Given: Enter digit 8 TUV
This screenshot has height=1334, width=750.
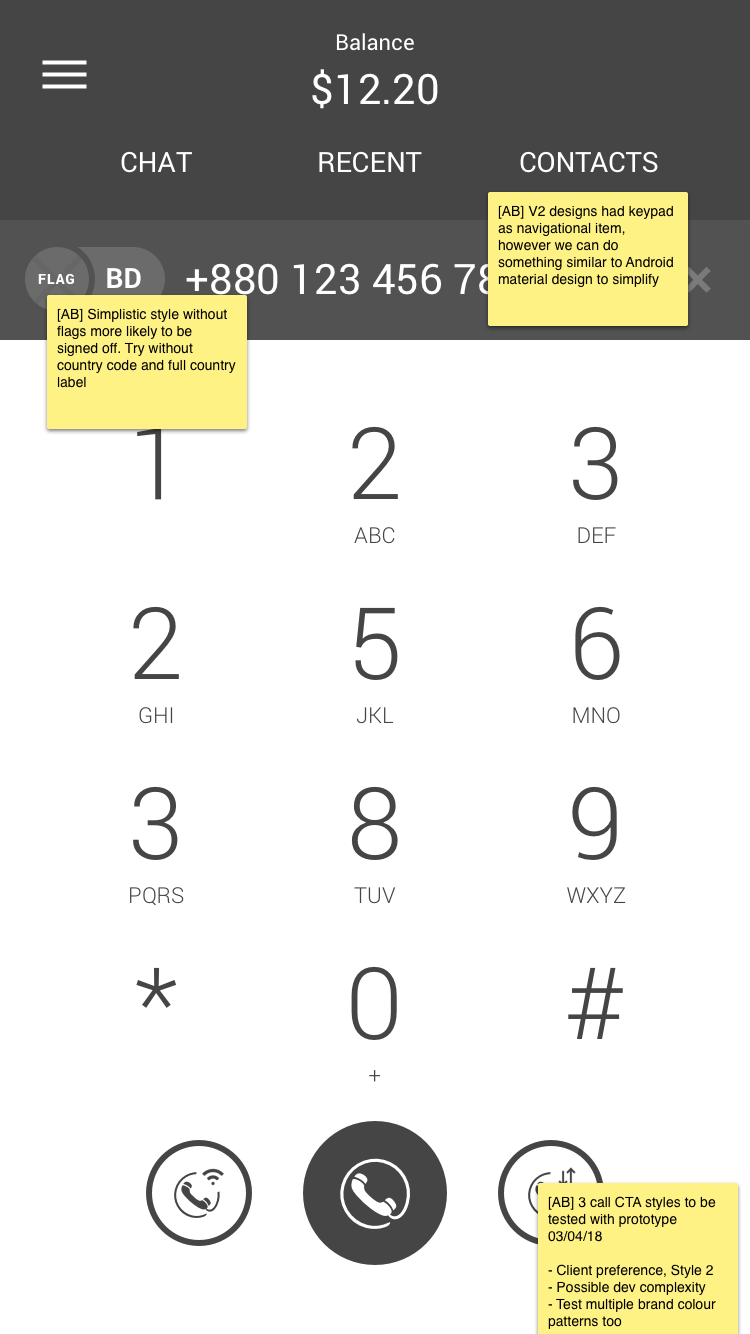Looking at the screenshot, I should pyautogui.click(x=374, y=842).
